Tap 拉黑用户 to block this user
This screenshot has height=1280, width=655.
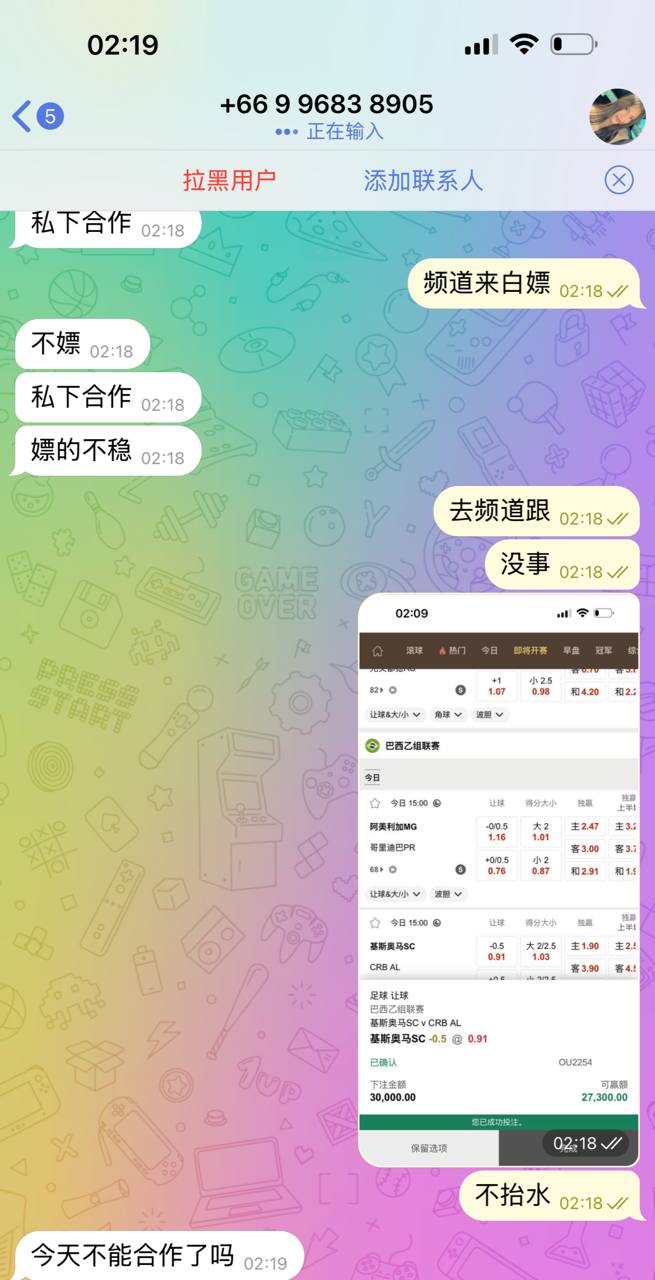click(x=229, y=180)
